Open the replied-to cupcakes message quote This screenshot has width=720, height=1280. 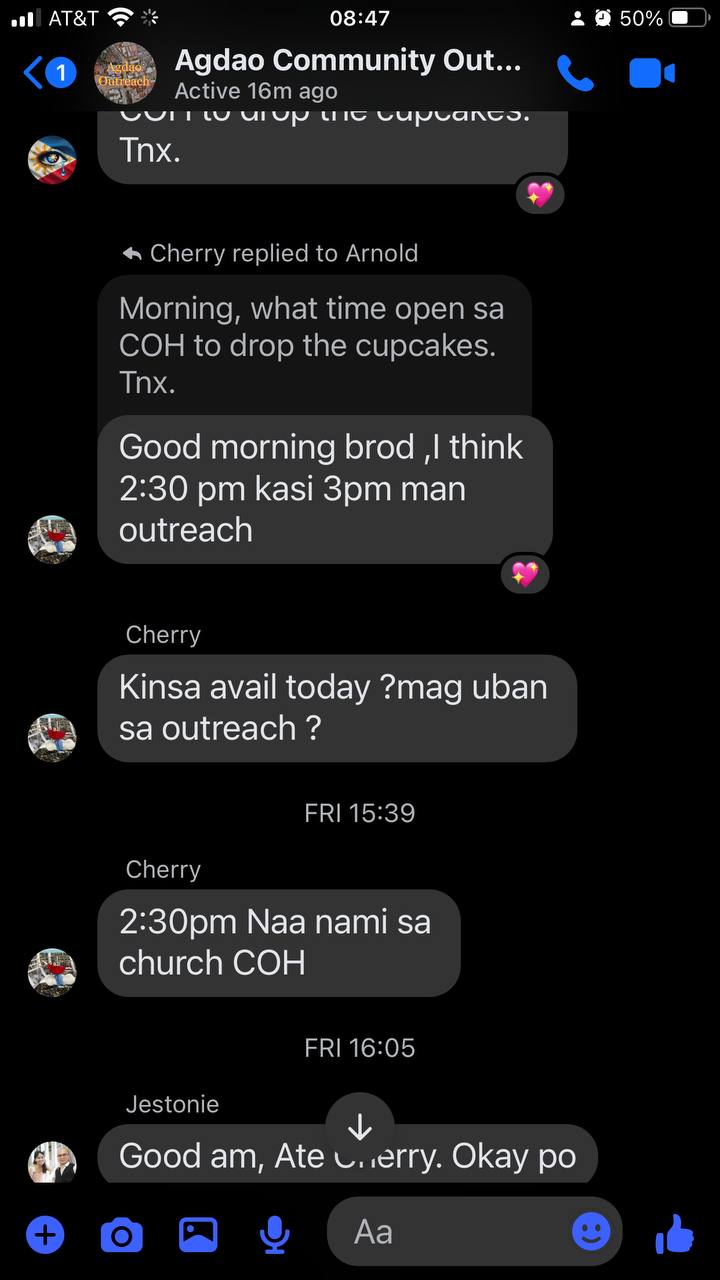coord(314,345)
